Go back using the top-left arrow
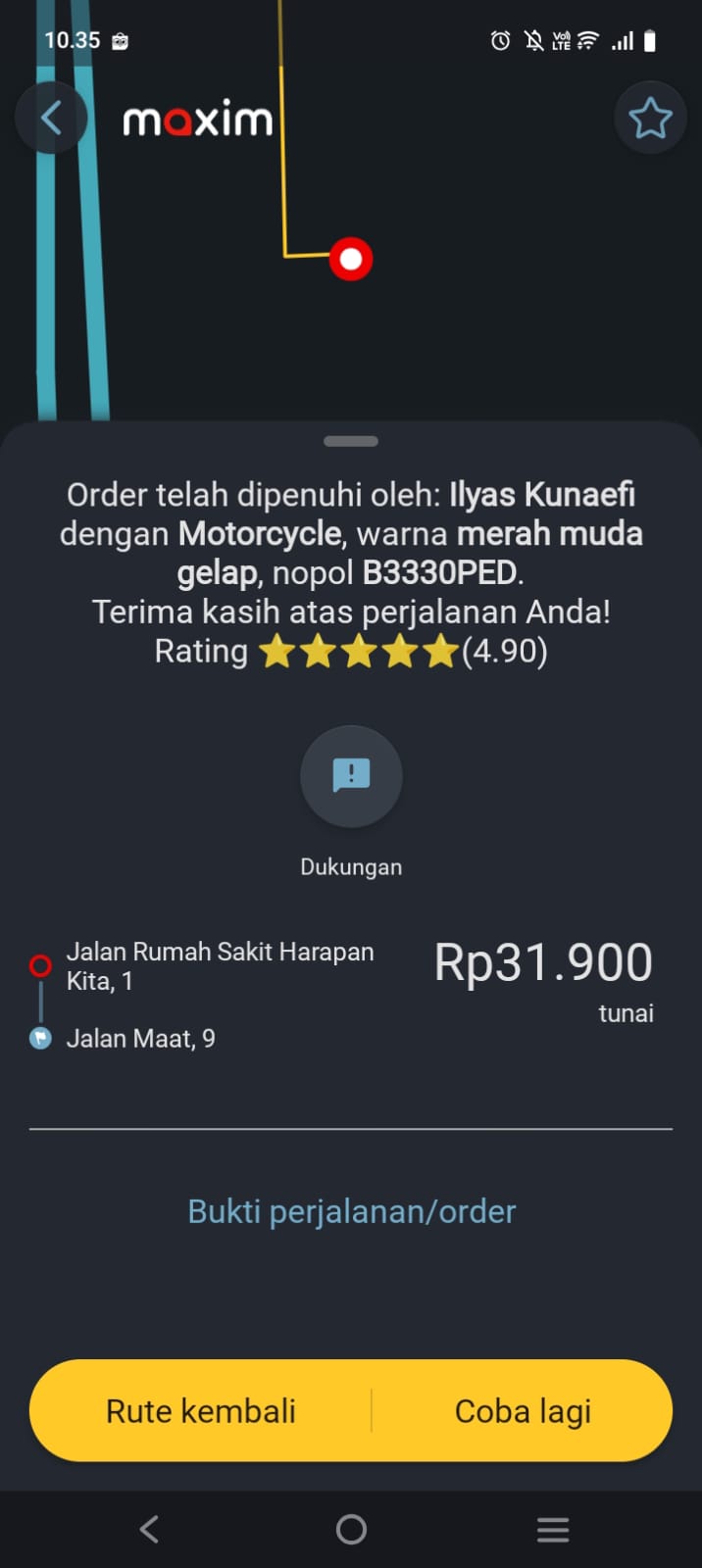Viewport: 702px width, 1568px height. tap(51, 119)
